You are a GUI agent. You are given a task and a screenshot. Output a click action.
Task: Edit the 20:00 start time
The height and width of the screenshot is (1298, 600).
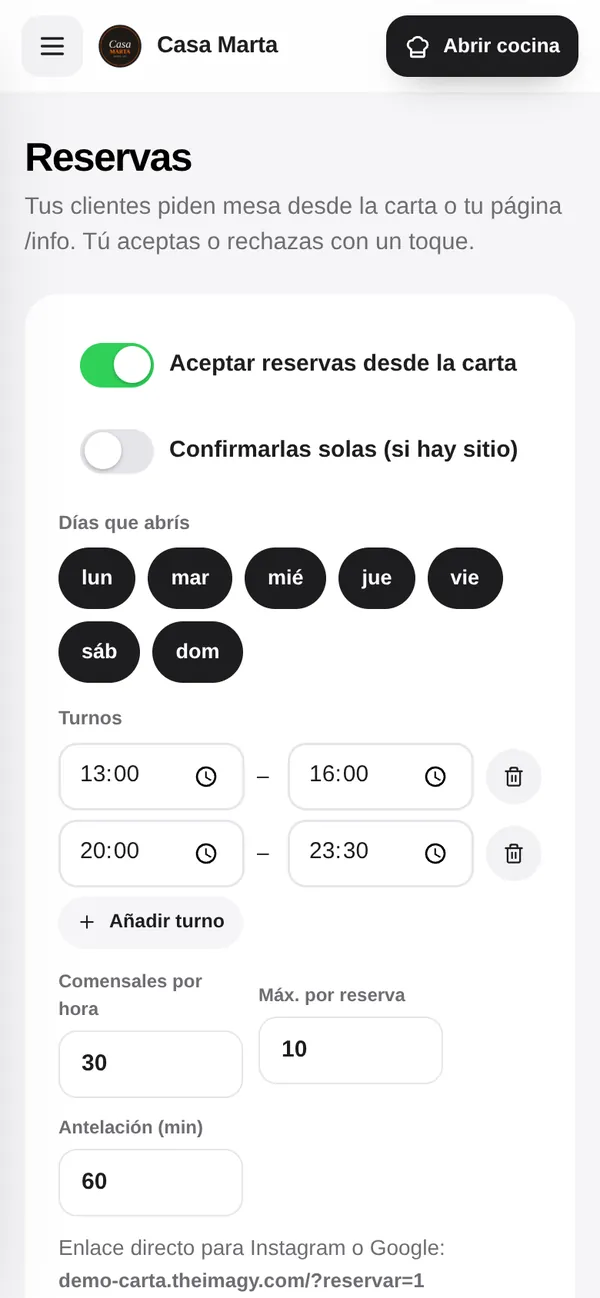pyautogui.click(x=151, y=853)
